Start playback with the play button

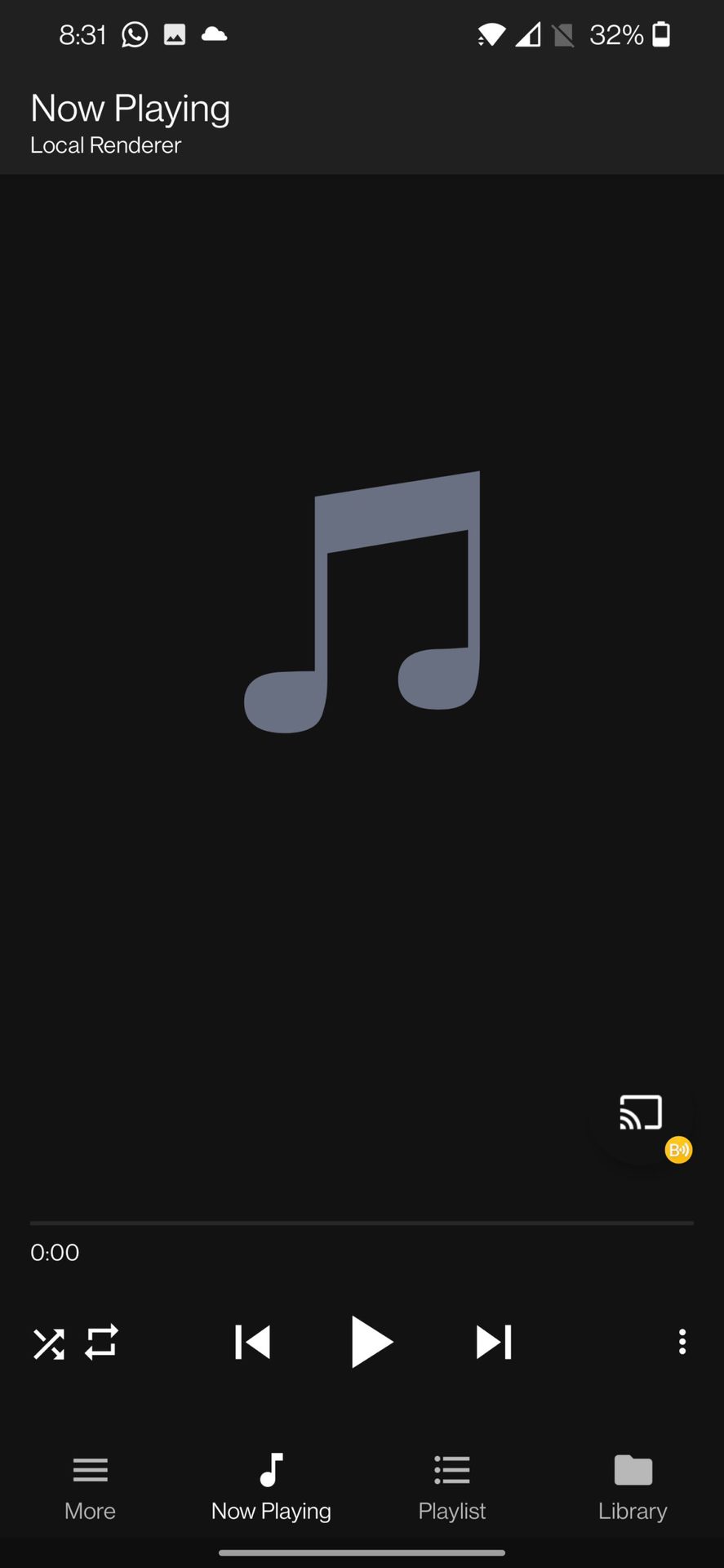pyautogui.click(x=371, y=1342)
